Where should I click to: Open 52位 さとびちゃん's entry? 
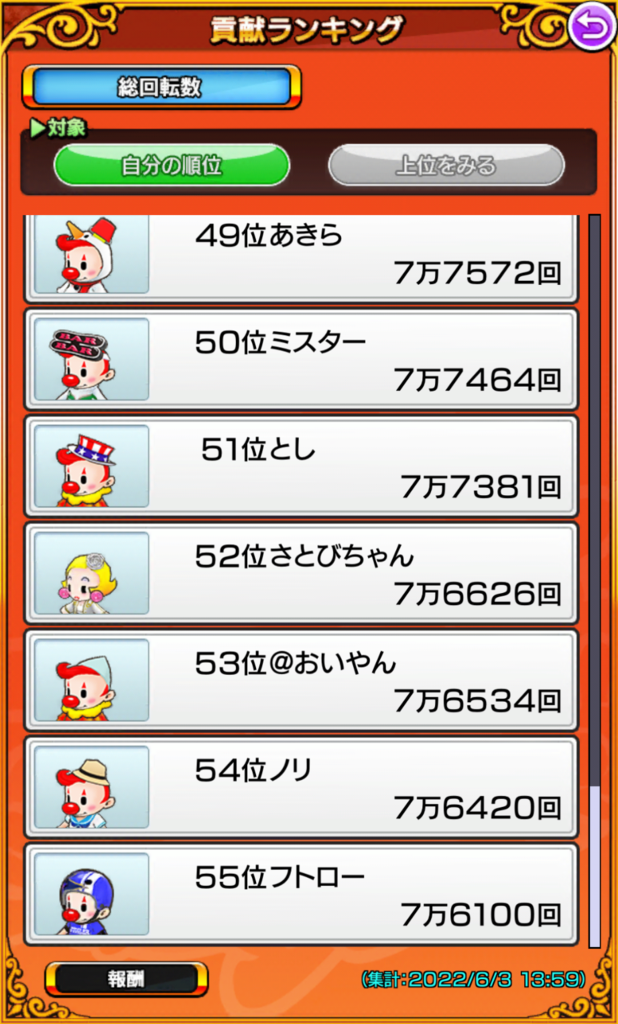point(300,573)
